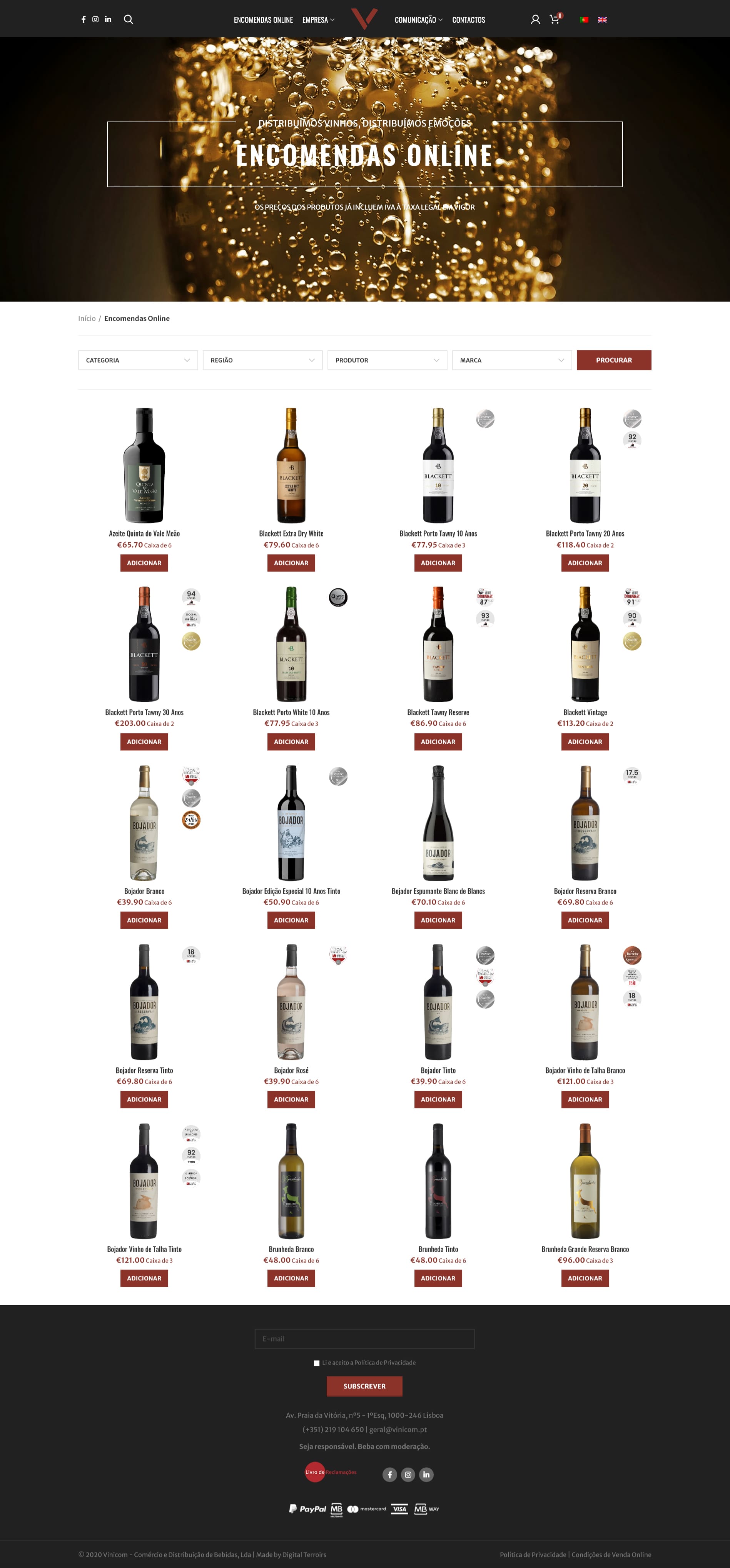Go to Contactos page
This screenshot has height=1568, width=730.
tap(468, 20)
